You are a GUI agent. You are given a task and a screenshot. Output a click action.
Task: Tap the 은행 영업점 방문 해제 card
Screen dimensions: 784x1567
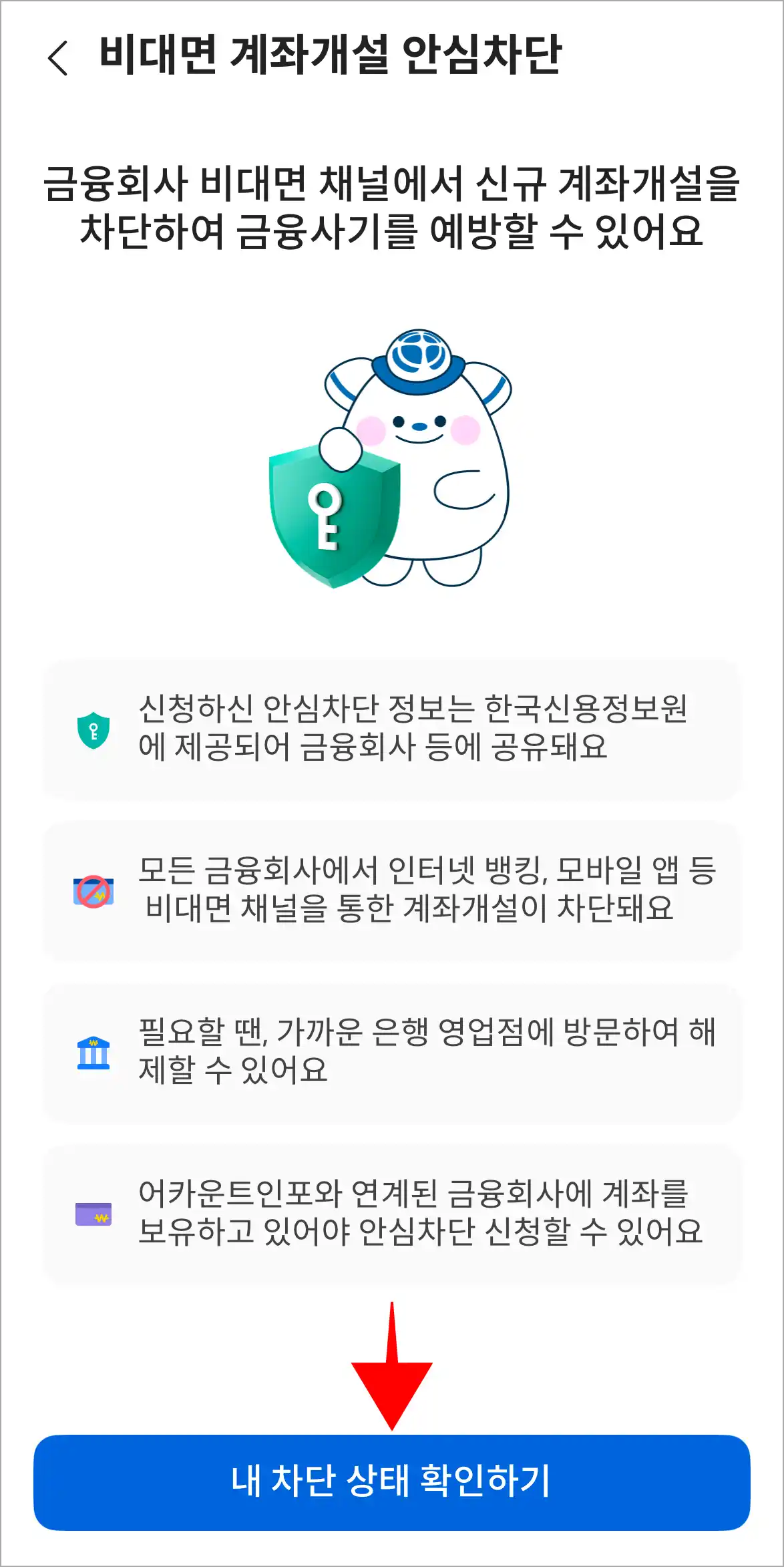[x=392, y=1053]
